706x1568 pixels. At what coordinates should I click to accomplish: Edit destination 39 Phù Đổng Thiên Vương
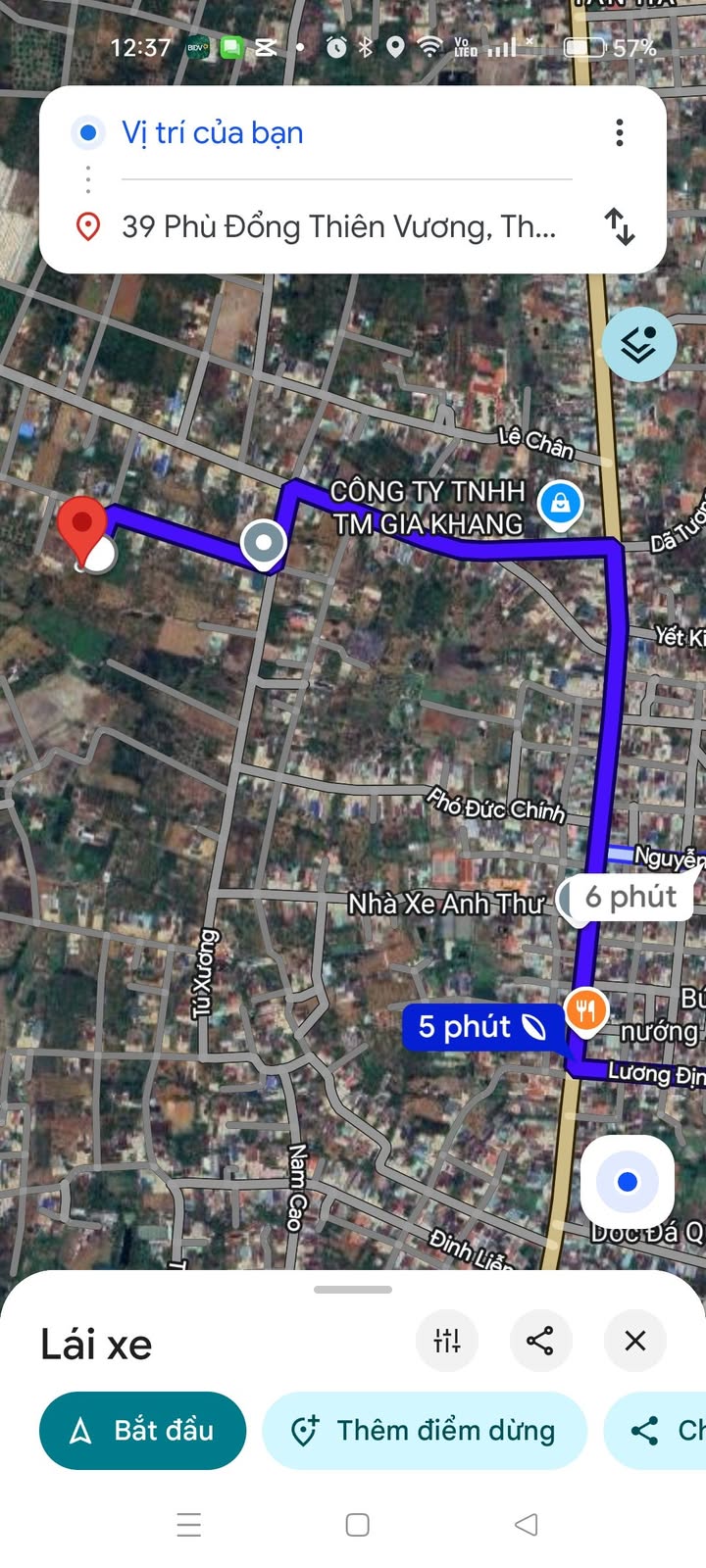point(338,227)
